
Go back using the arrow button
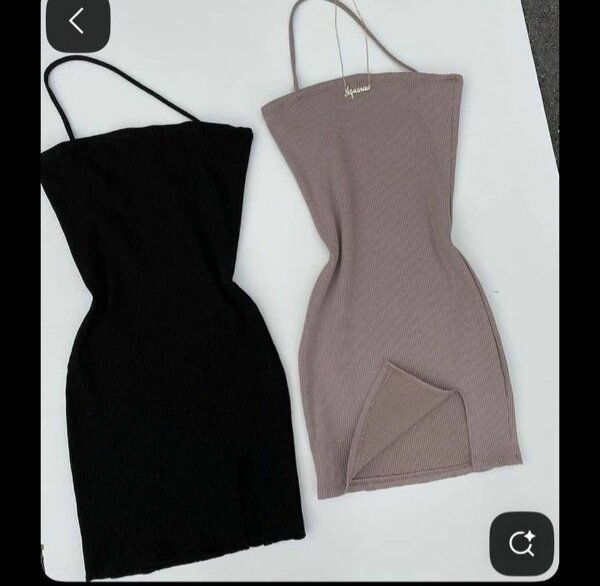pyautogui.click(x=77, y=22)
